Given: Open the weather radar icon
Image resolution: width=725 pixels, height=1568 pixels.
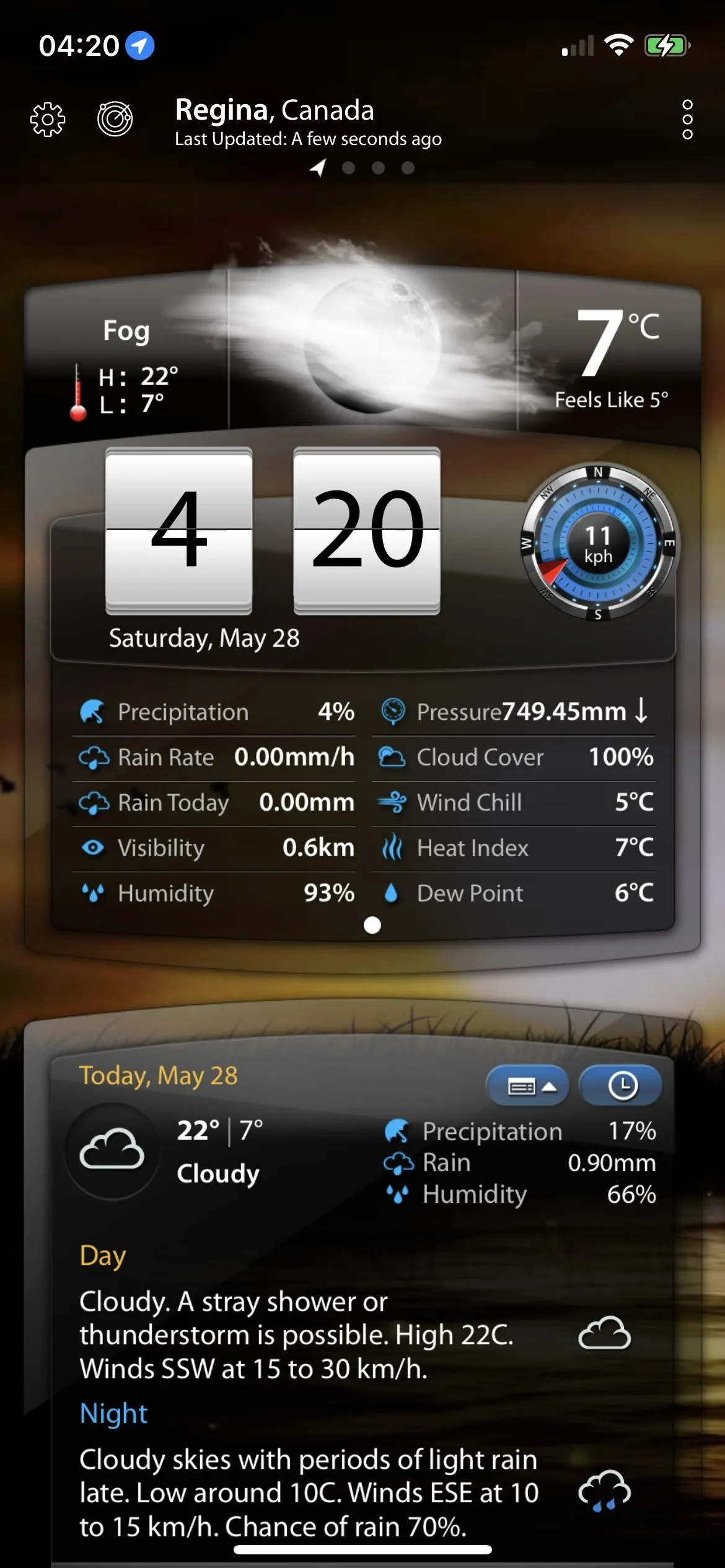Looking at the screenshot, I should (x=115, y=118).
